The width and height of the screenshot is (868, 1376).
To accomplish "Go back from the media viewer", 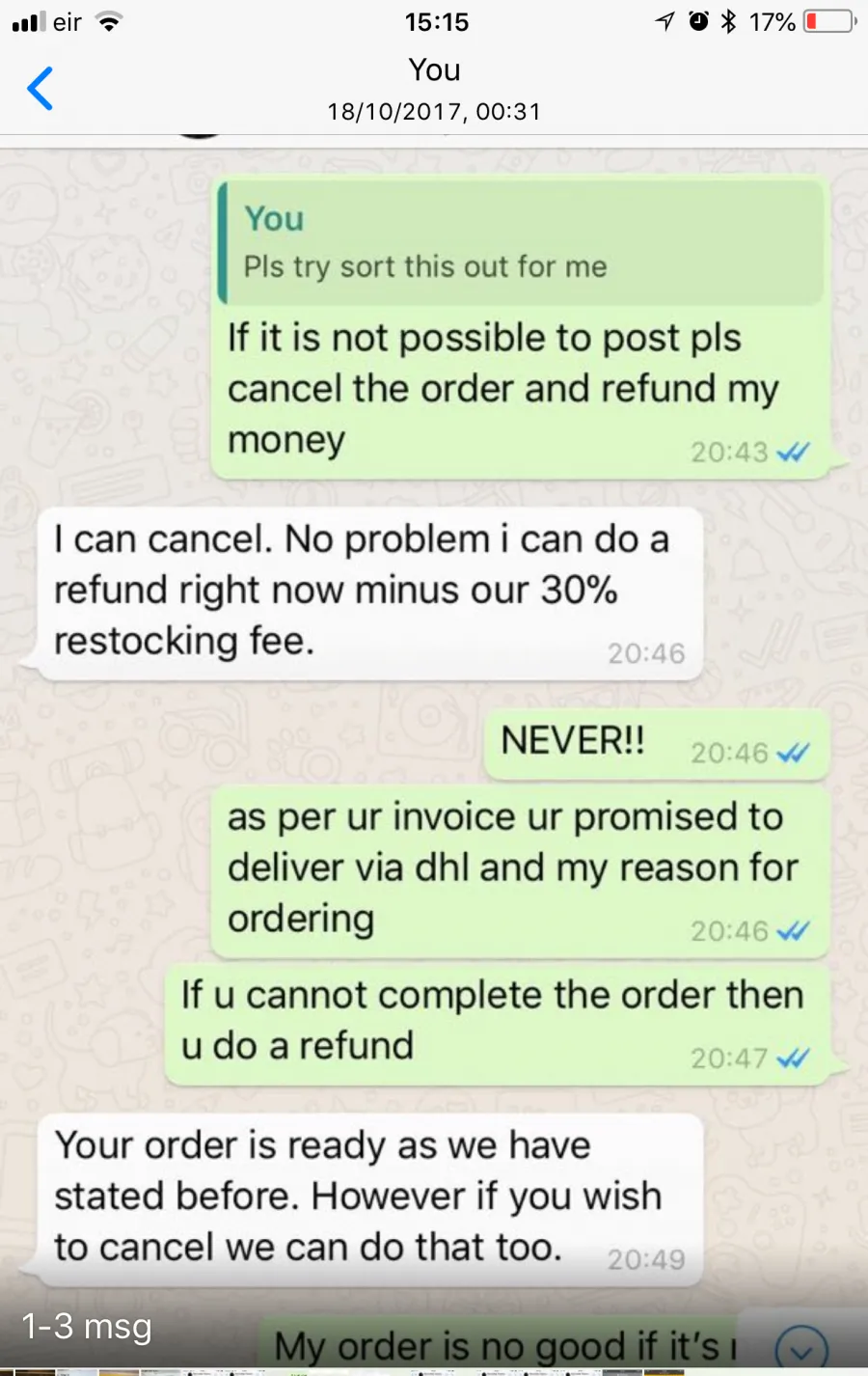I will 41,89.
